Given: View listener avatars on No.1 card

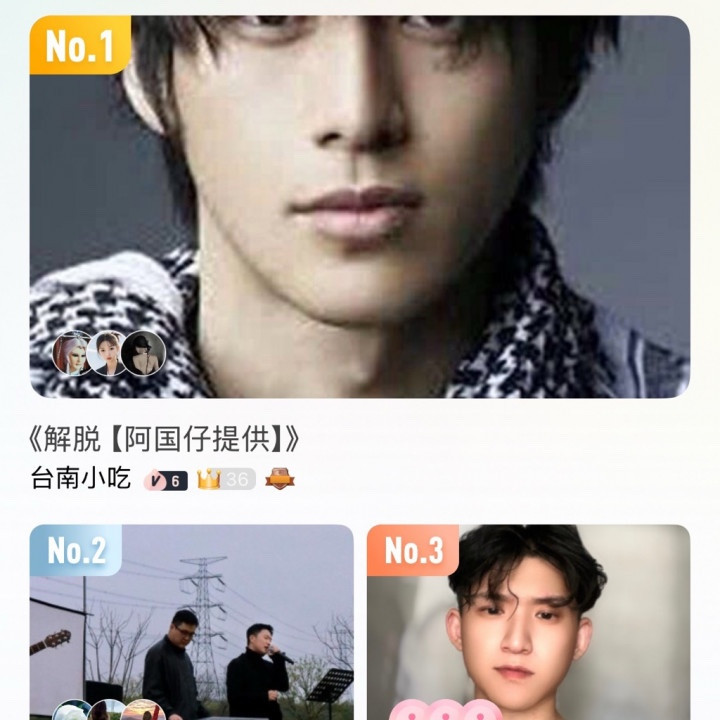Looking at the screenshot, I should [108, 353].
